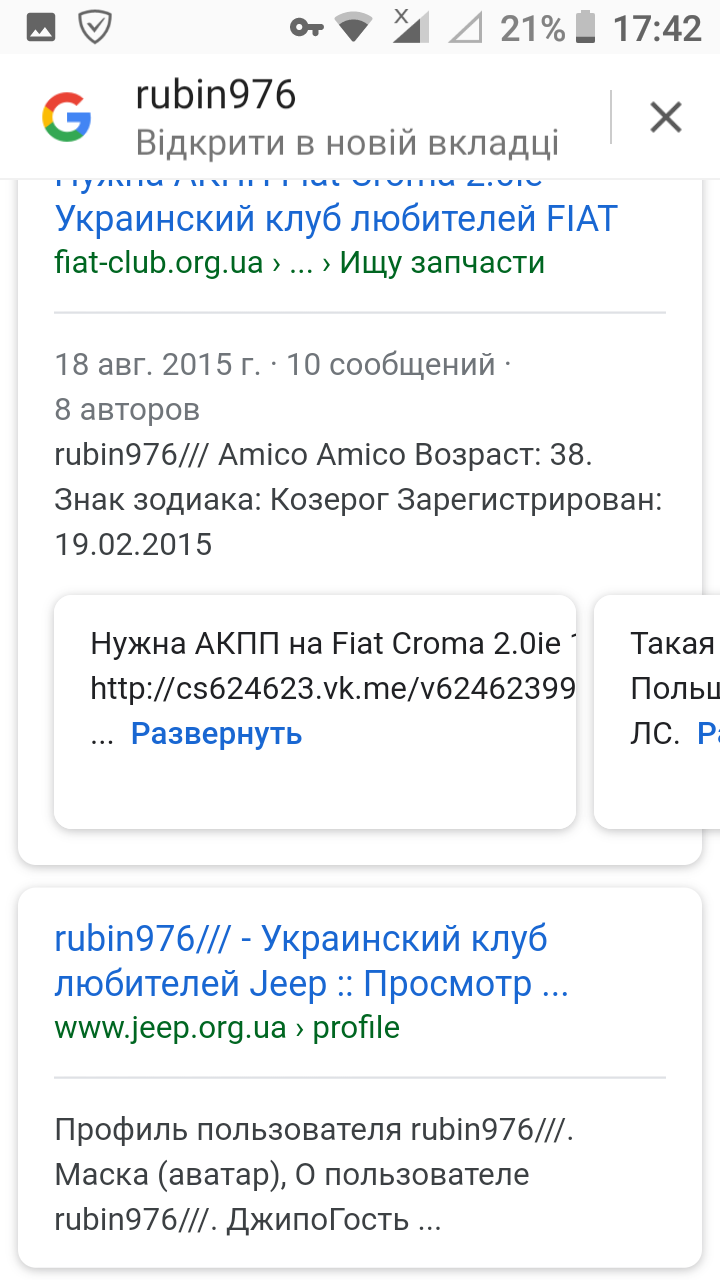
Task: Open the second snippet card starting with Такая
Action: (x=670, y=690)
